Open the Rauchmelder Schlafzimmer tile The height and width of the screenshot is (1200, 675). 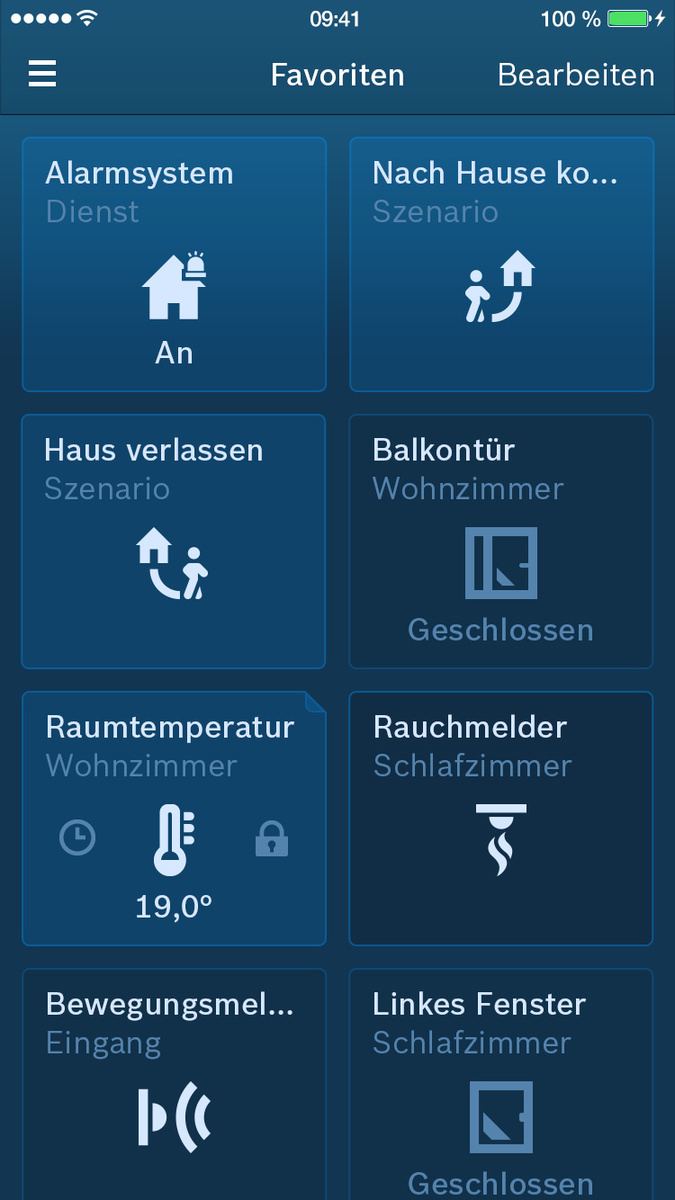tap(501, 818)
